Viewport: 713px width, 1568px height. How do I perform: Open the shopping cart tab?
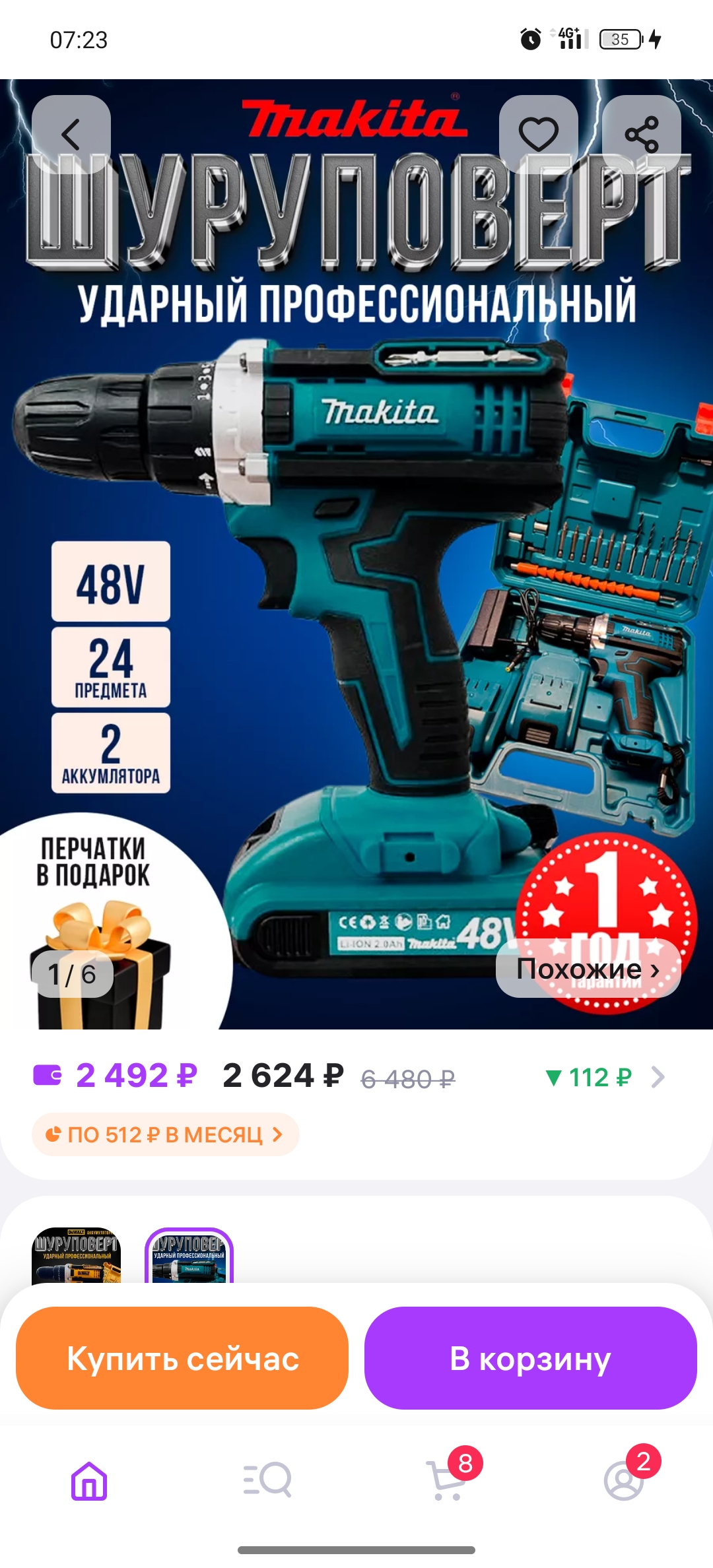(446, 1481)
